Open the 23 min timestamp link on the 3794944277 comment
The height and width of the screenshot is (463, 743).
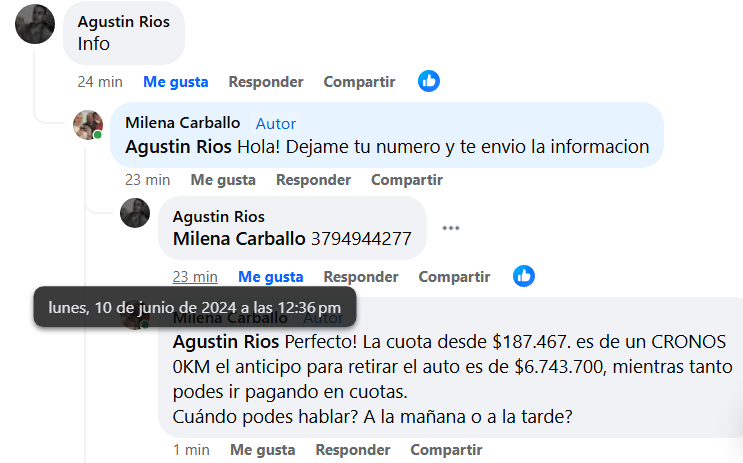pos(195,277)
